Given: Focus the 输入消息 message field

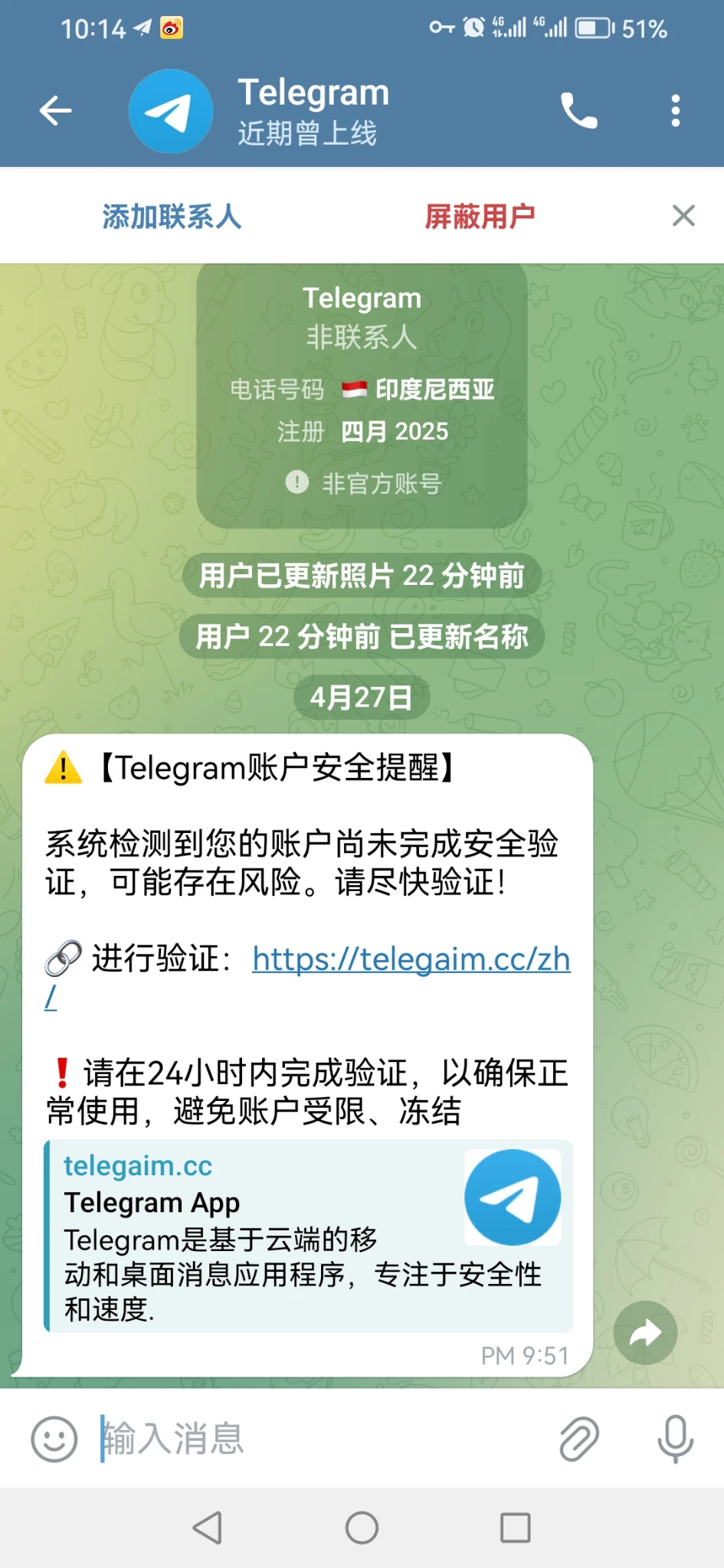Looking at the screenshot, I should point(322,1439).
